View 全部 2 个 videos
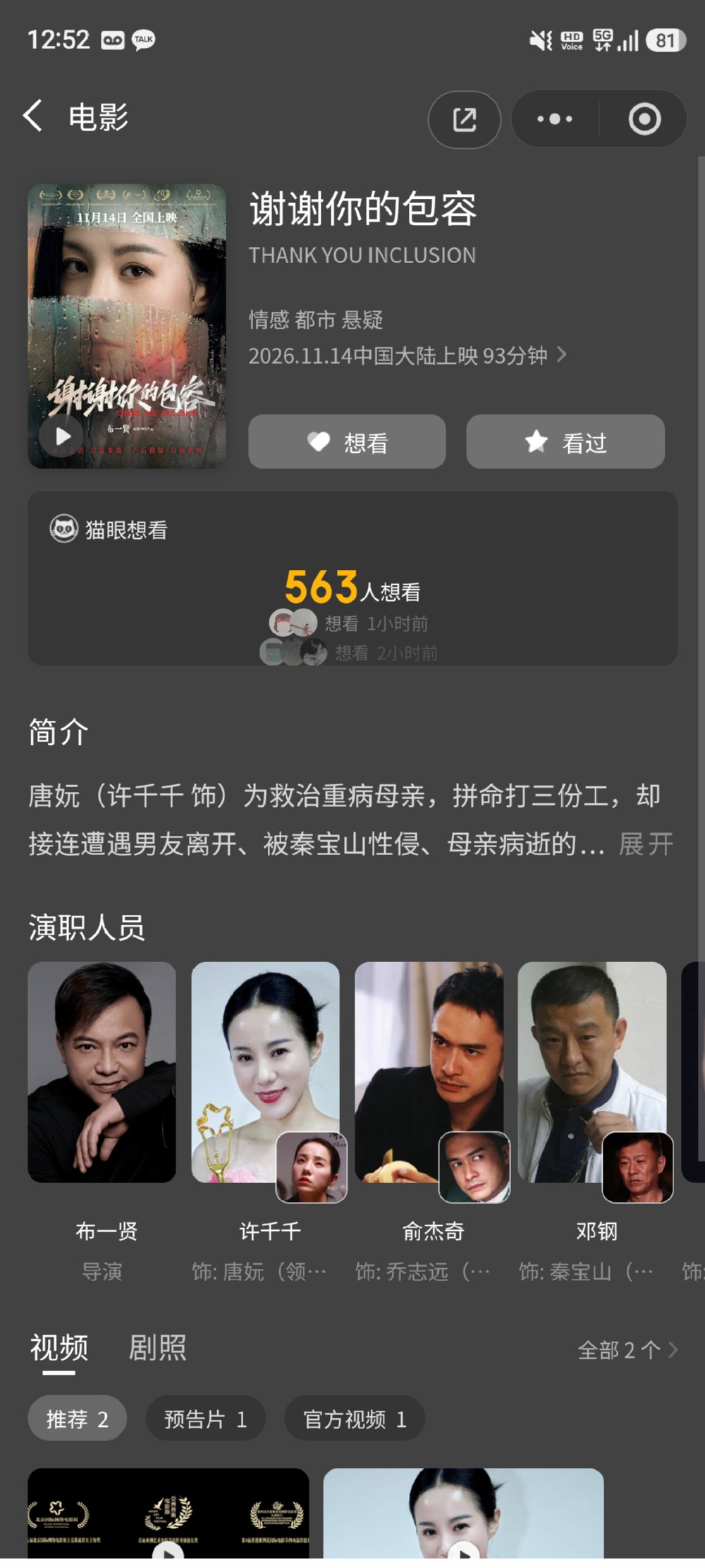This screenshot has height=1568, width=705. click(x=627, y=1349)
